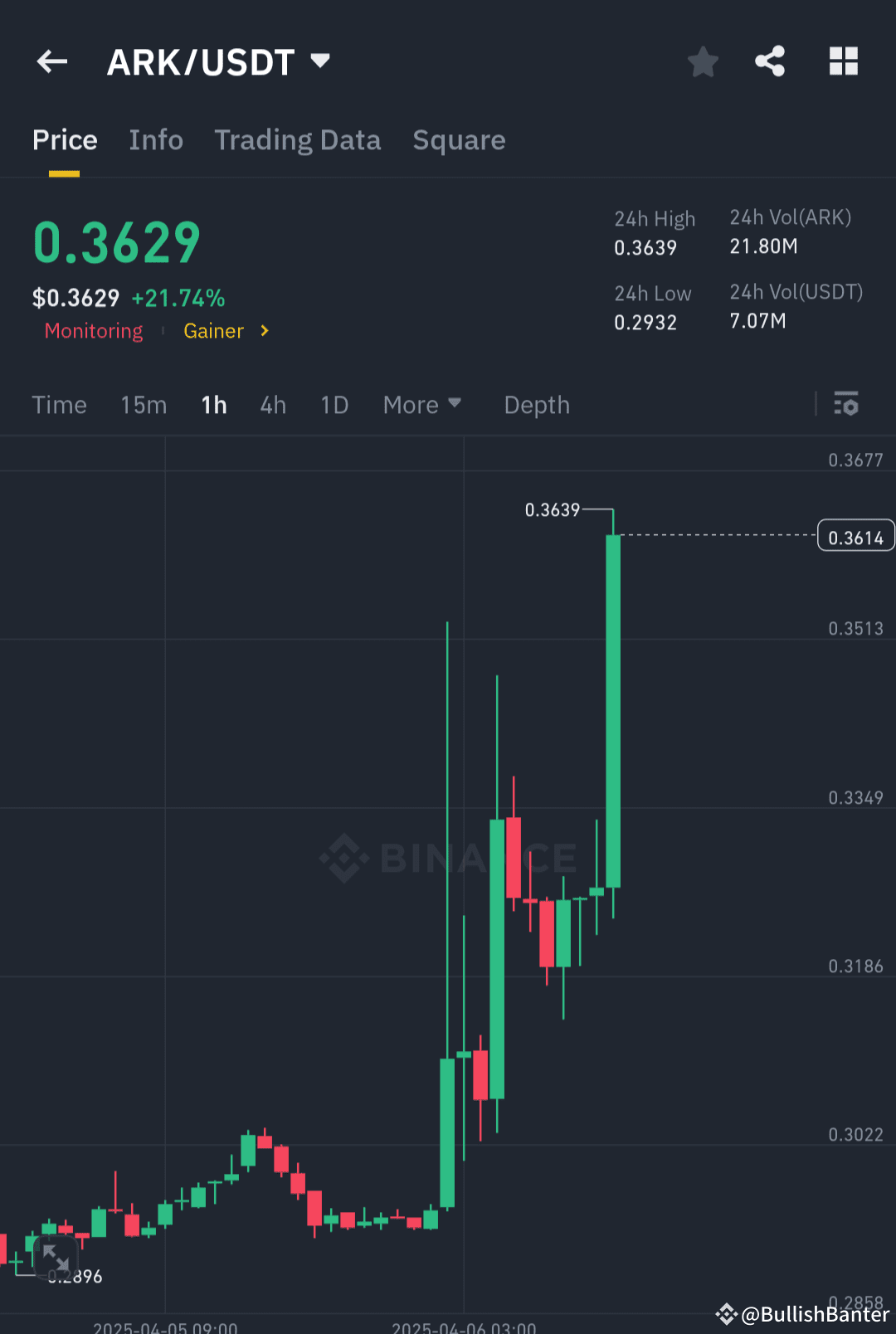Enable the 1D timeframe view

coord(334,405)
